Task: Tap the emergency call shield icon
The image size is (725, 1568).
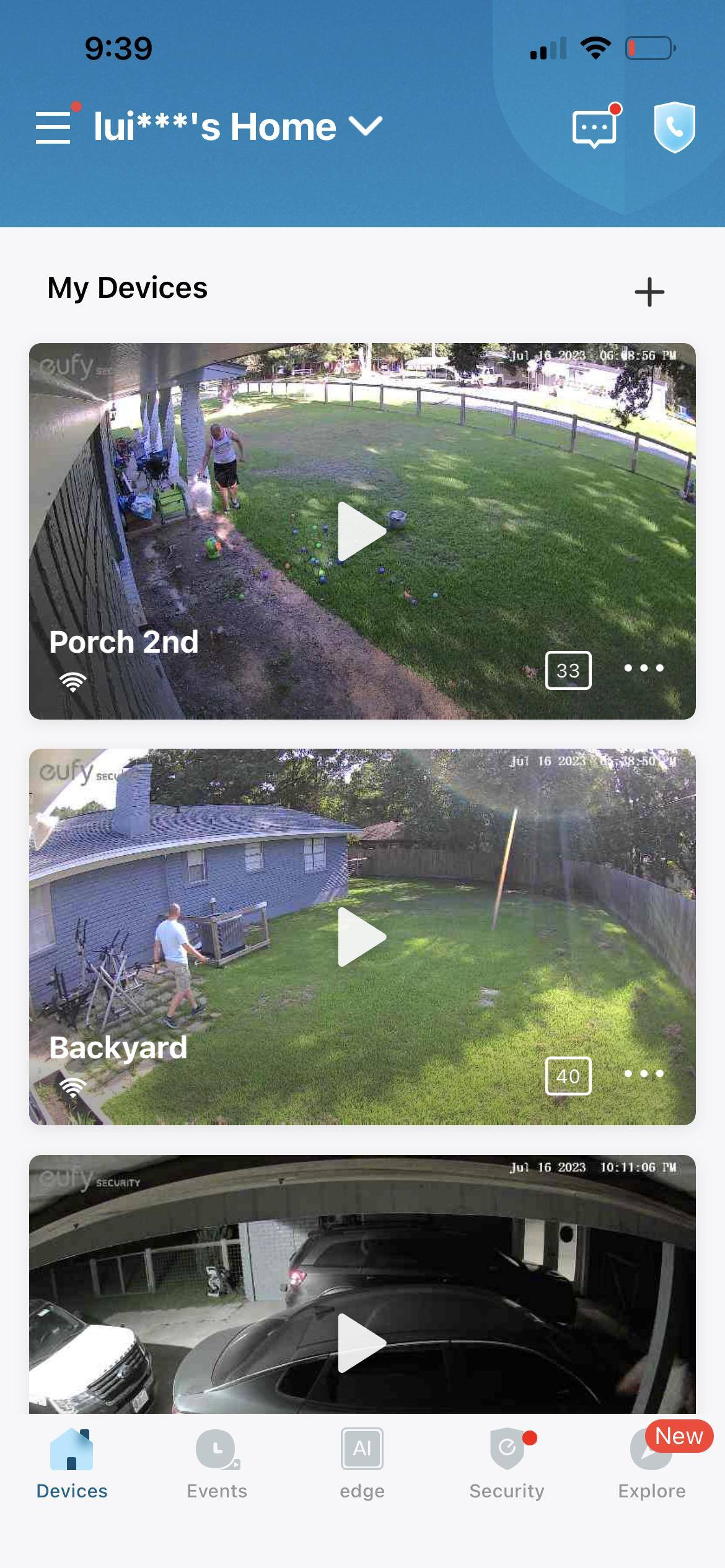Action: pyautogui.click(x=674, y=127)
